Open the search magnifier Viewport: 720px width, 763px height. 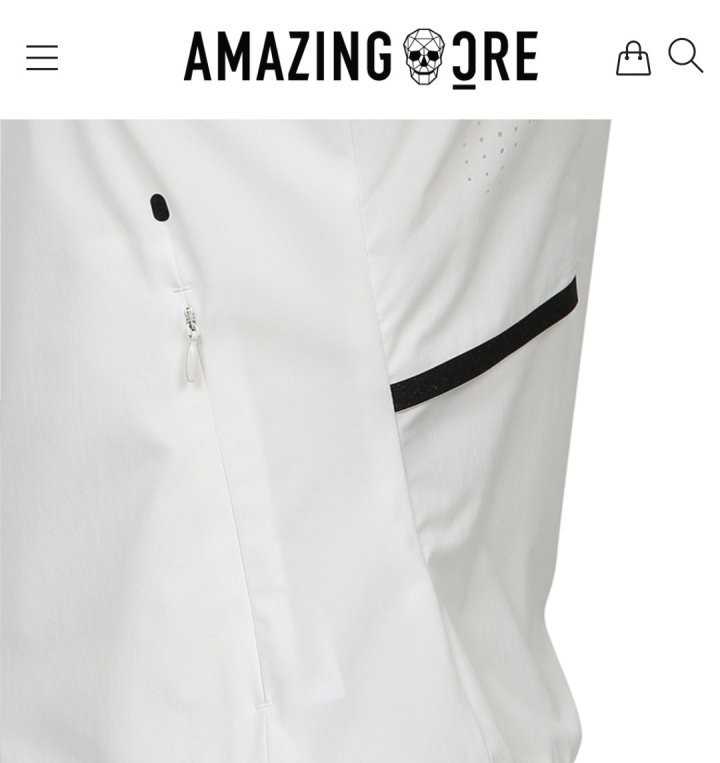point(685,55)
